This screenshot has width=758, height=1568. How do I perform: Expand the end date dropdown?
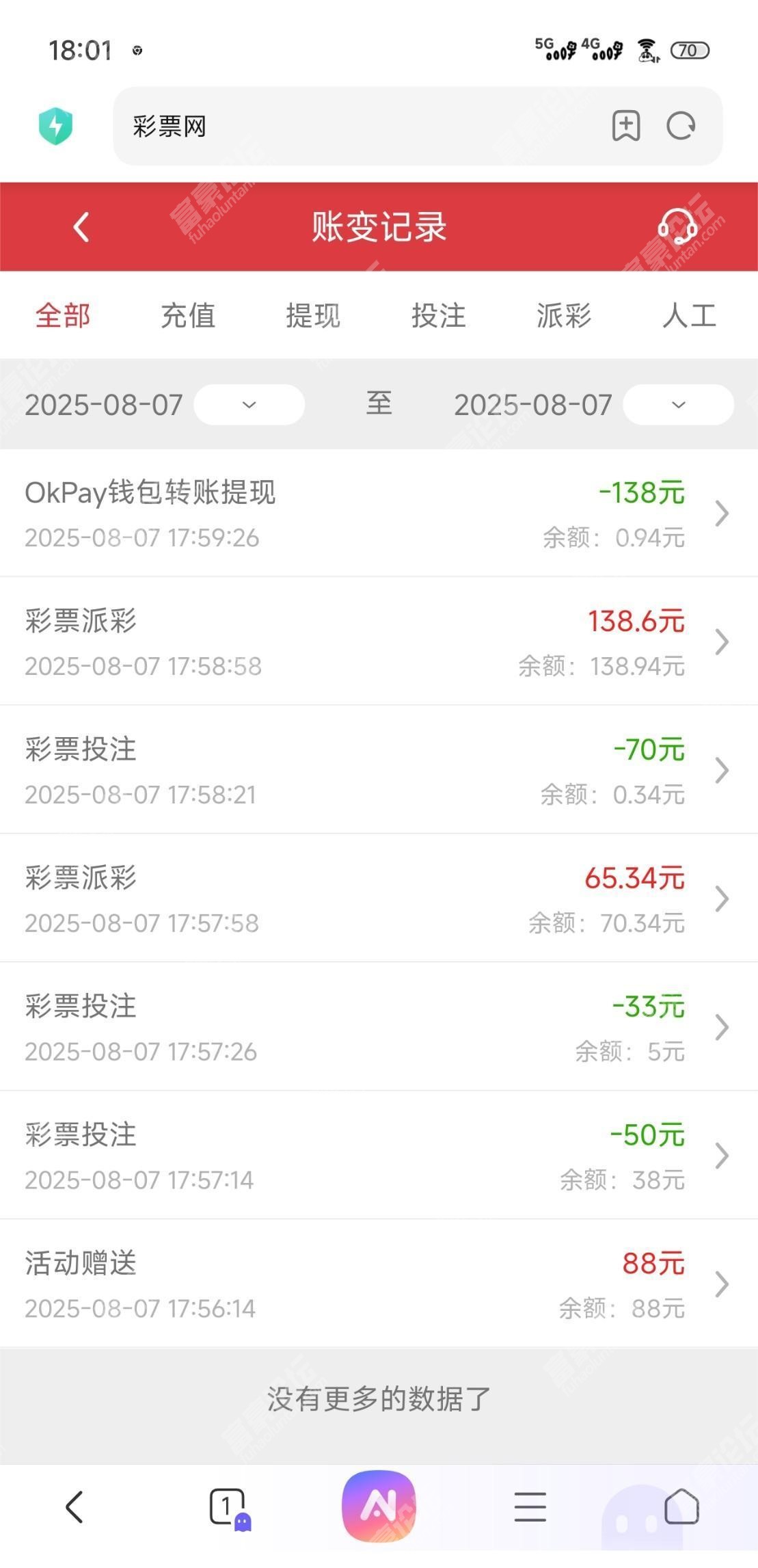pos(679,405)
